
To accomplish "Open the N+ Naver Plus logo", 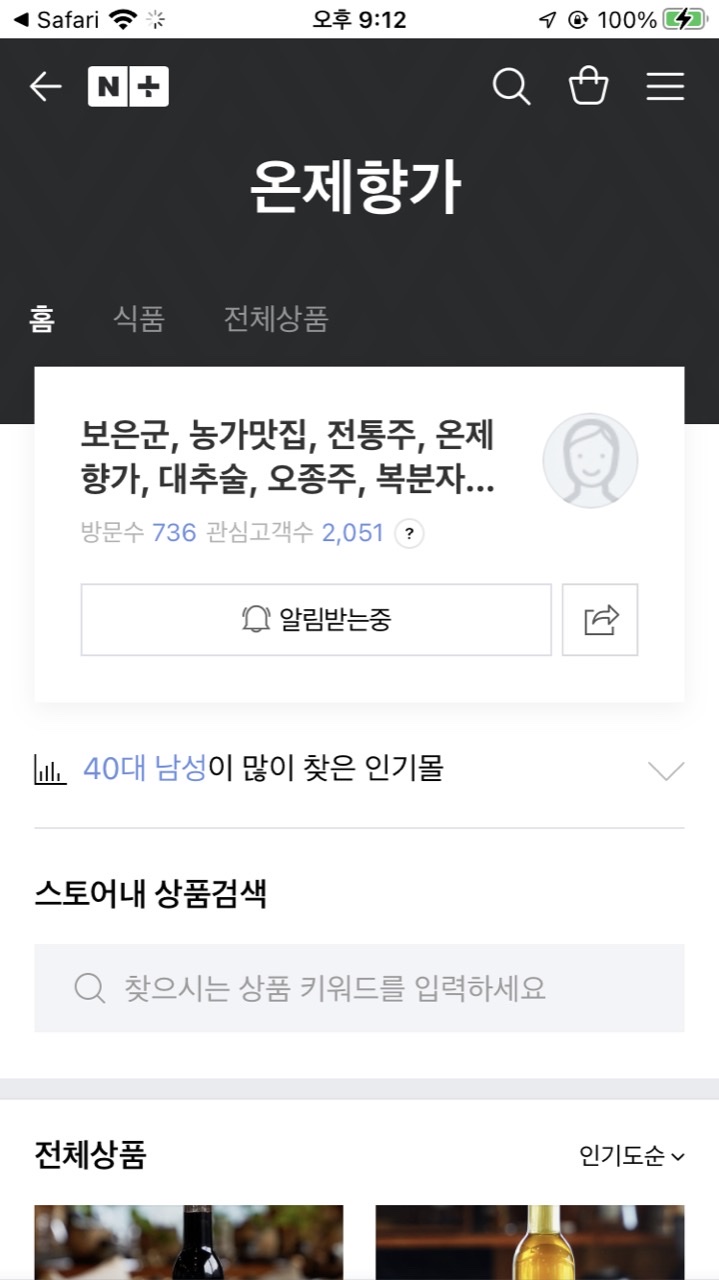I will 128,87.
